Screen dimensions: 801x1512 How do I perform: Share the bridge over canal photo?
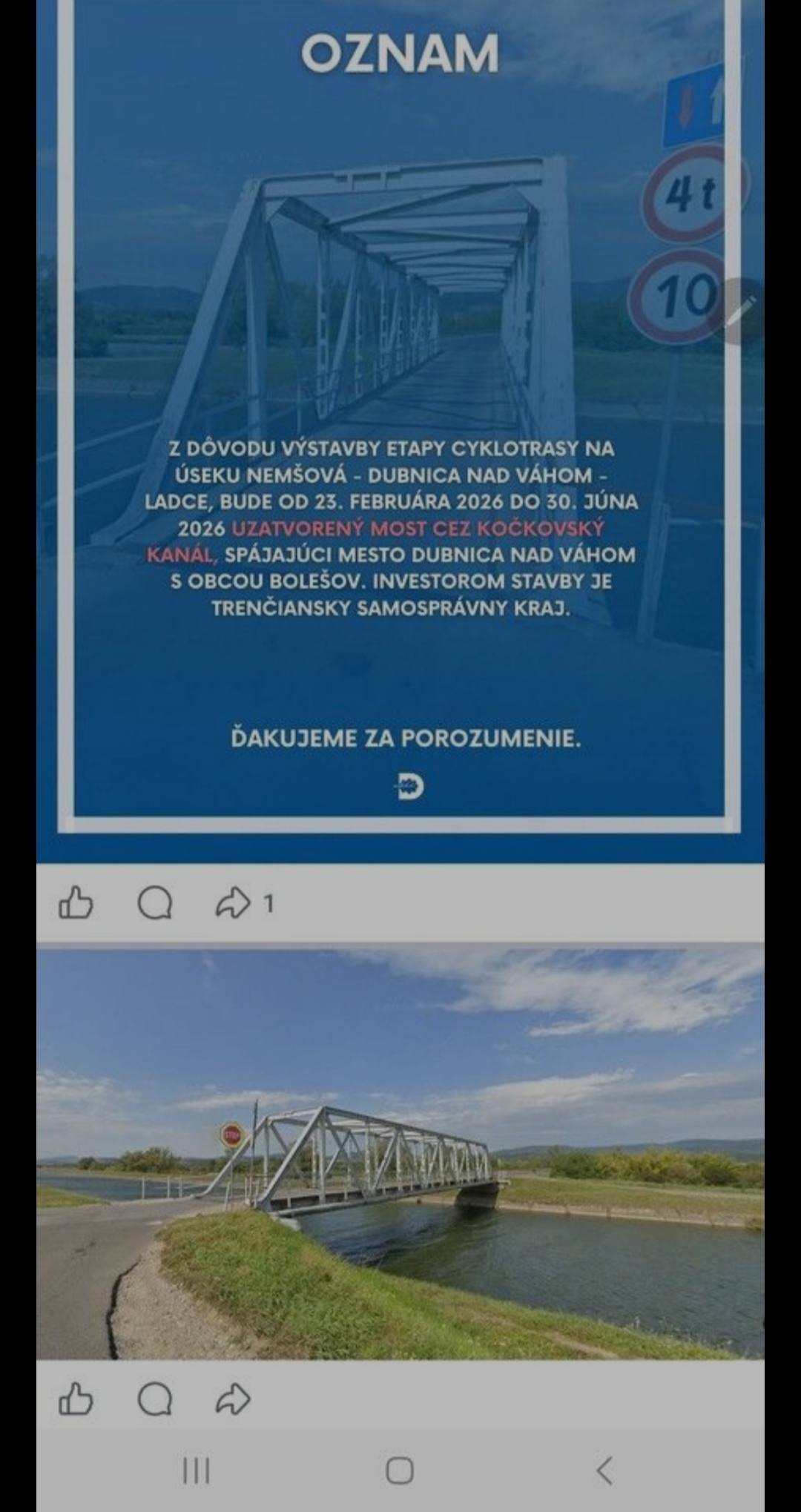click(x=233, y=1400)
